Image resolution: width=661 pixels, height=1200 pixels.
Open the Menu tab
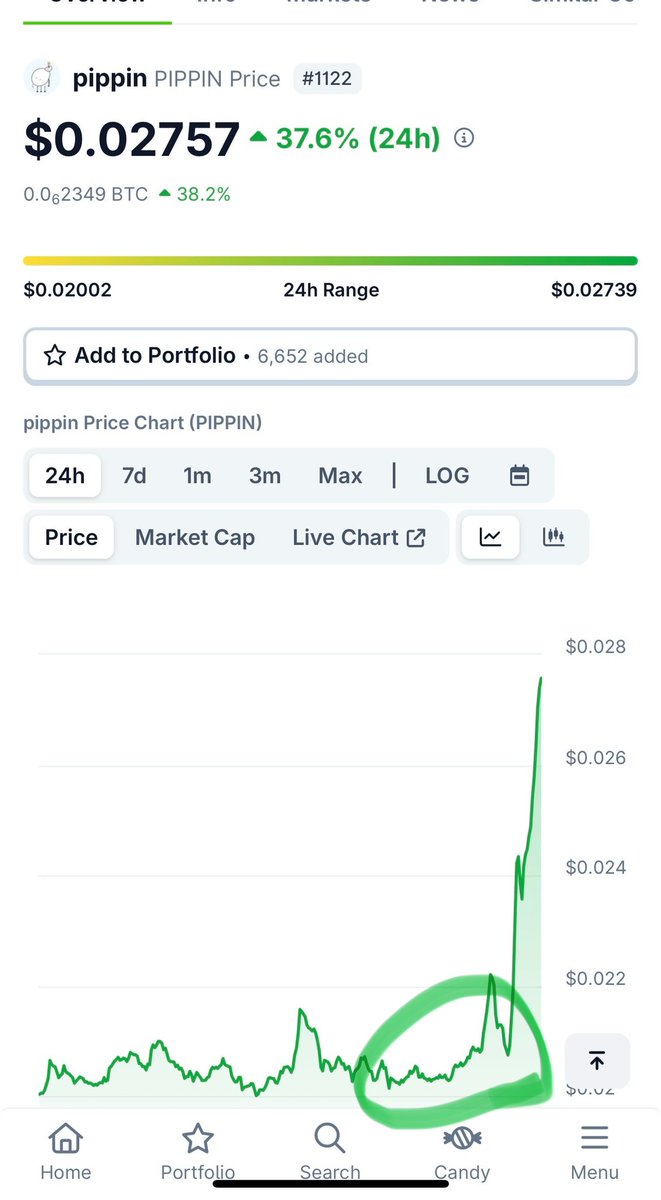click(x=594, y=1152)
